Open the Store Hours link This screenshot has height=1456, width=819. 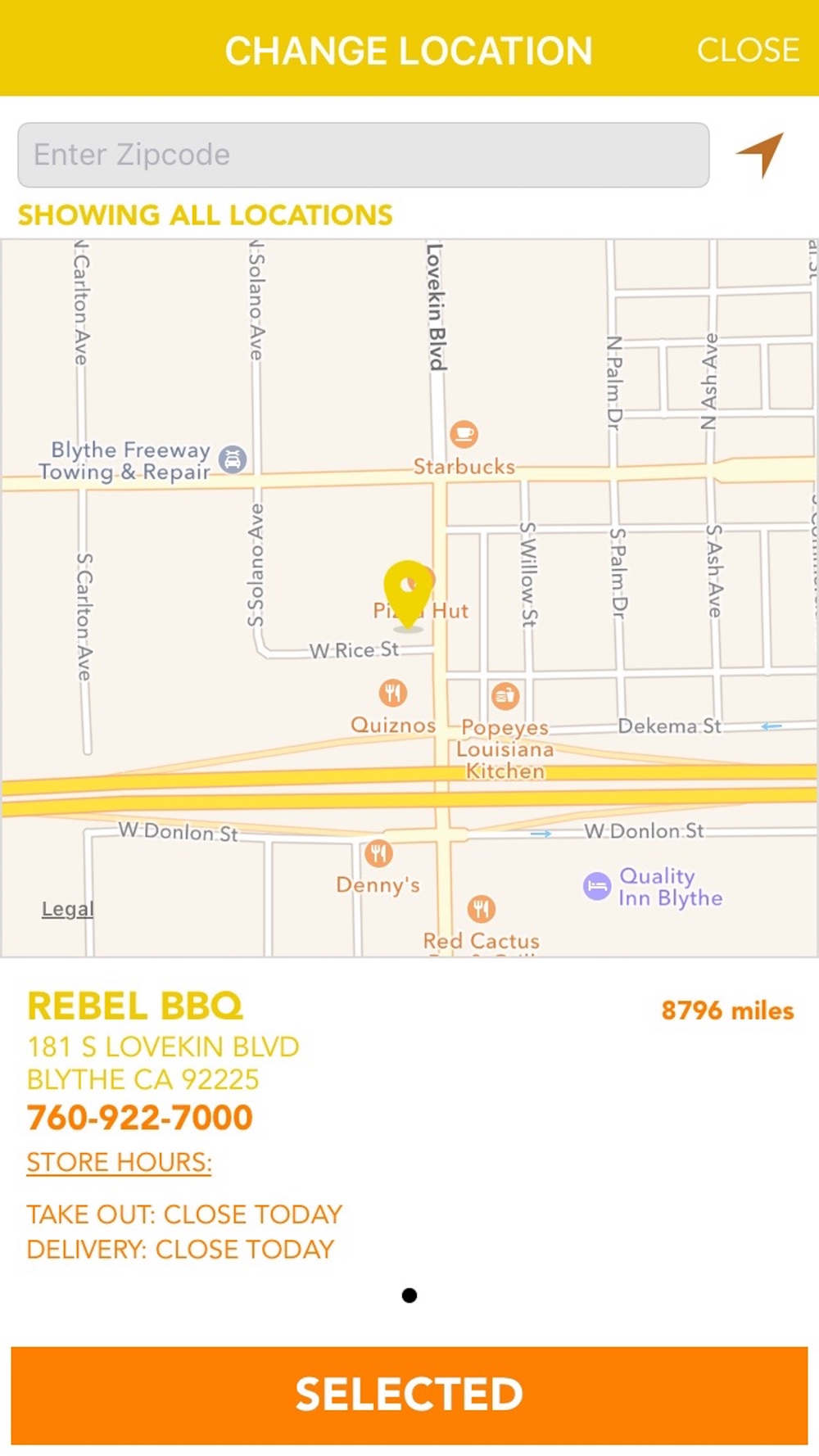pos(119,1163)
